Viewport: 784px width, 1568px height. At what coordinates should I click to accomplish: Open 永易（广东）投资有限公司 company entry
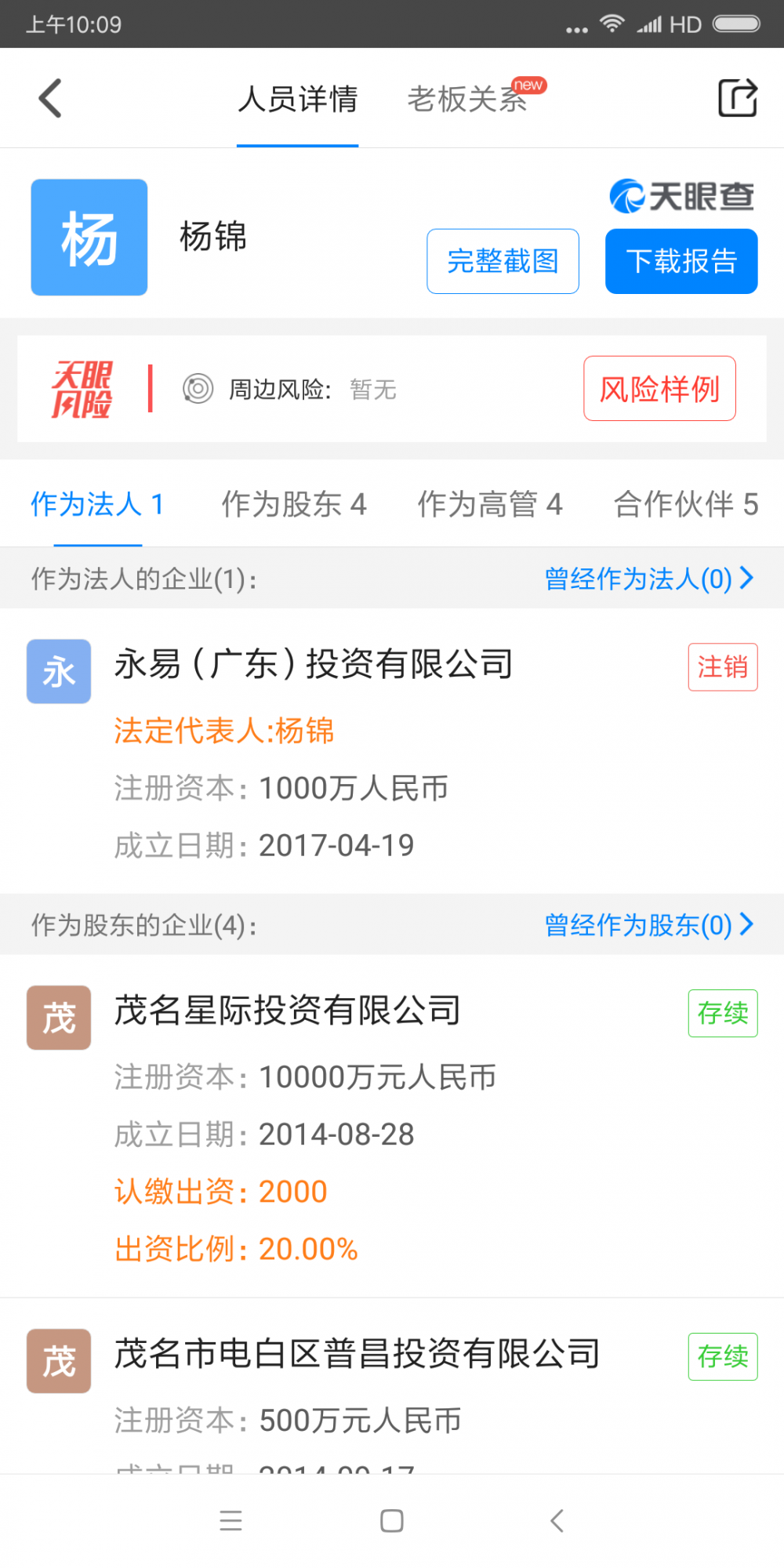click(314, 665)
